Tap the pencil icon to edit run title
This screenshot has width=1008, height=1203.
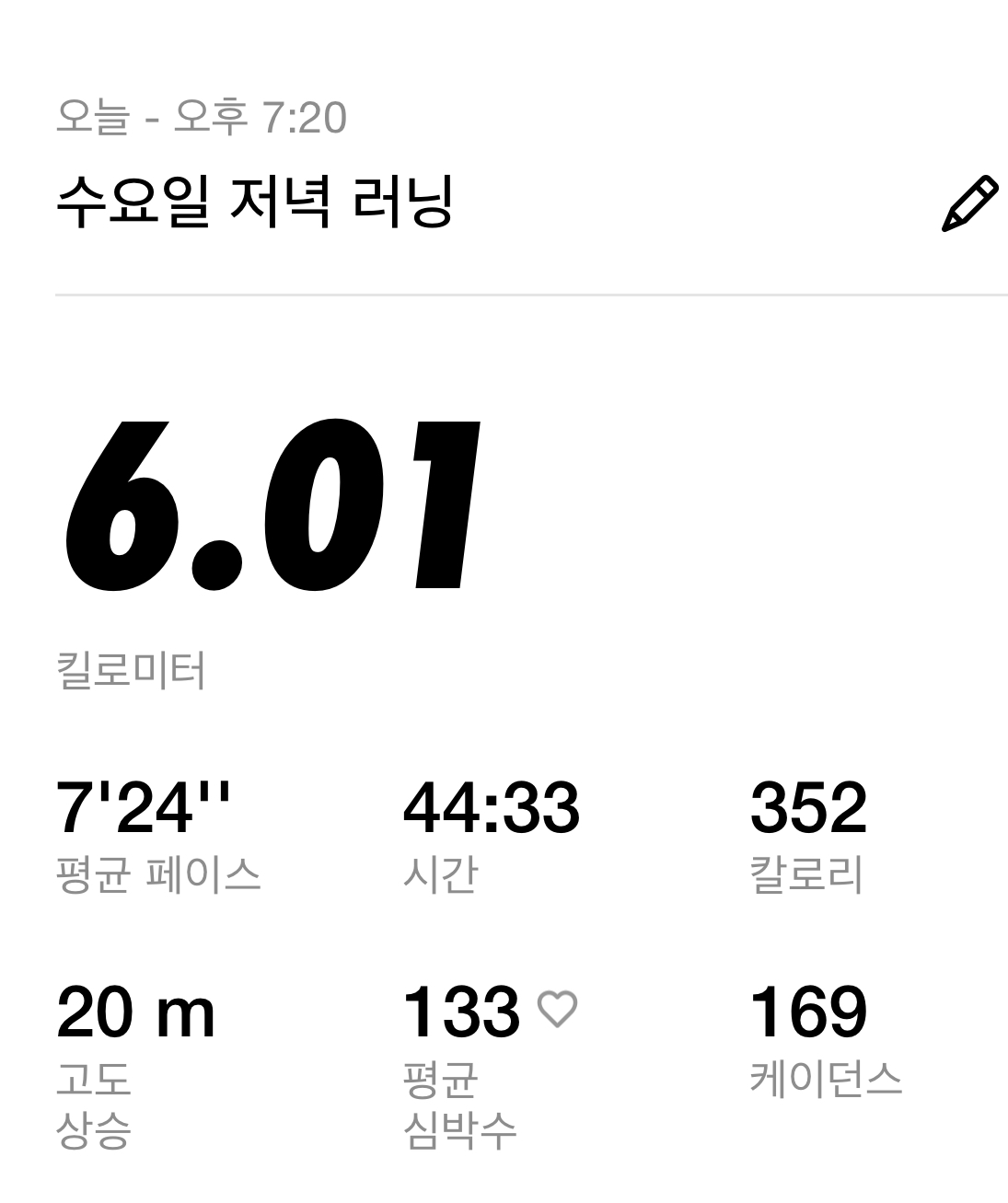coord(969,203)
